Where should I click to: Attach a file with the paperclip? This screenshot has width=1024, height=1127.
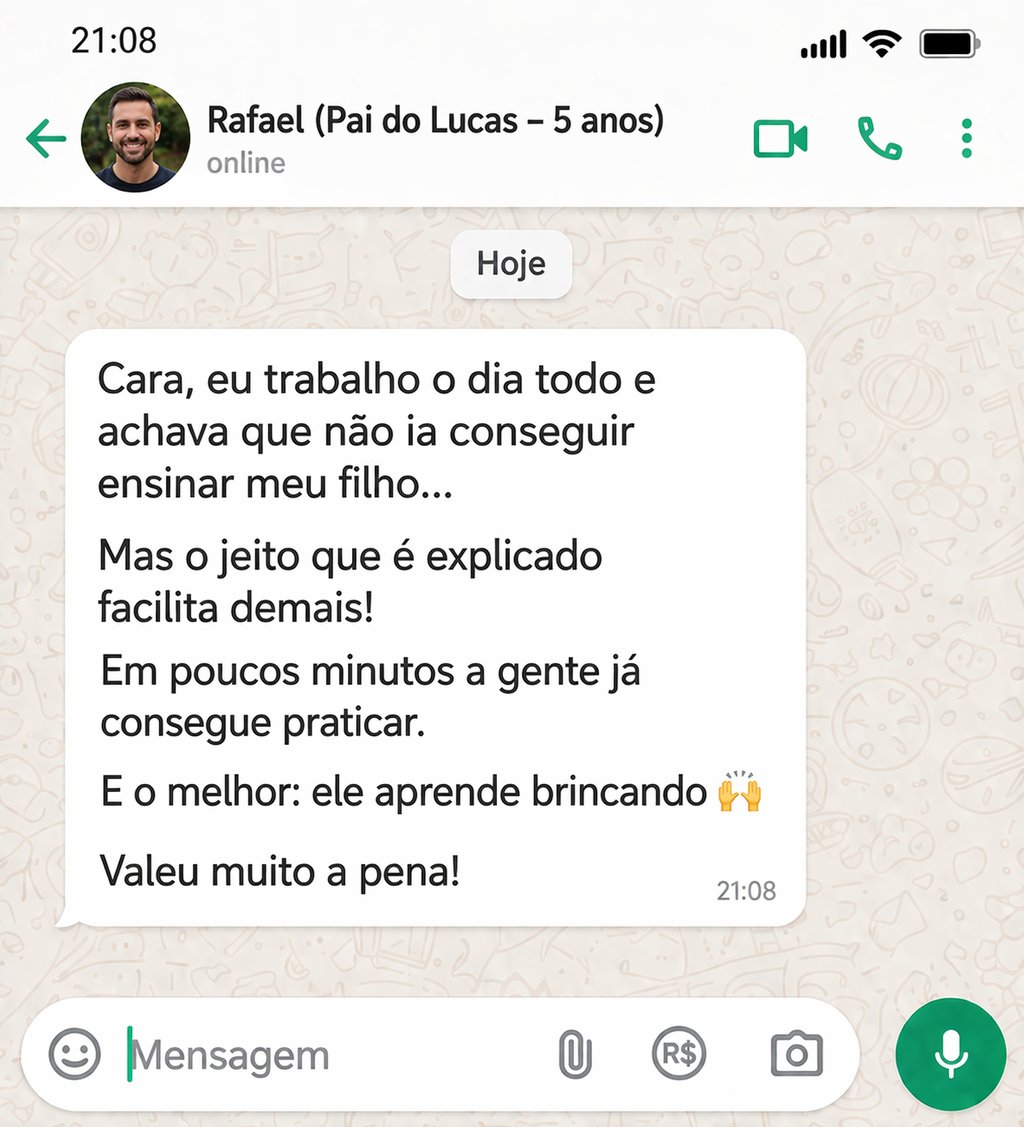coord(575,1055)
